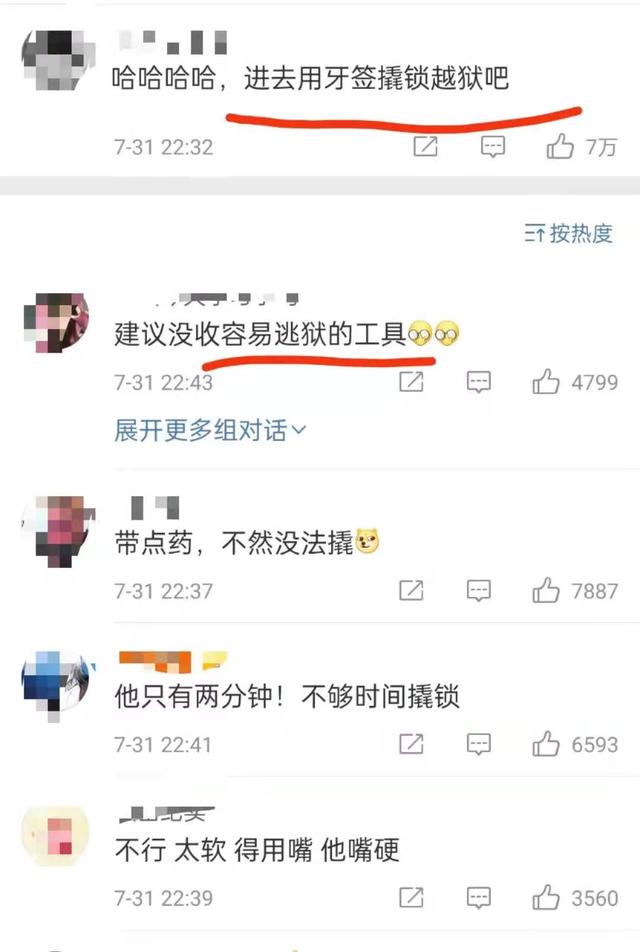The height and width of the screenshot is (952, 640).
Task: Repost the 牙签撬锁越狱 comment
Action: [425, 147]
